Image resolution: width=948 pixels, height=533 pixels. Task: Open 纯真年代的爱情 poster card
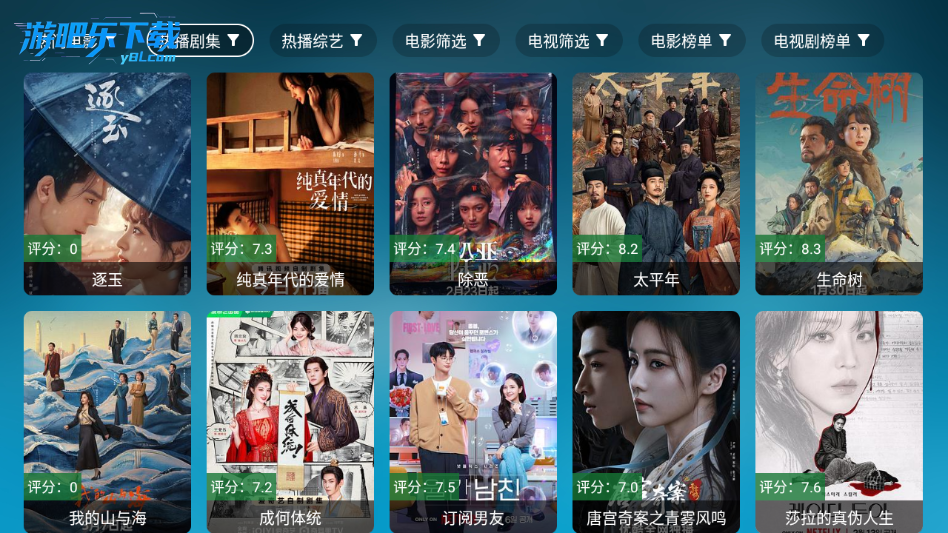coord(290,183)
